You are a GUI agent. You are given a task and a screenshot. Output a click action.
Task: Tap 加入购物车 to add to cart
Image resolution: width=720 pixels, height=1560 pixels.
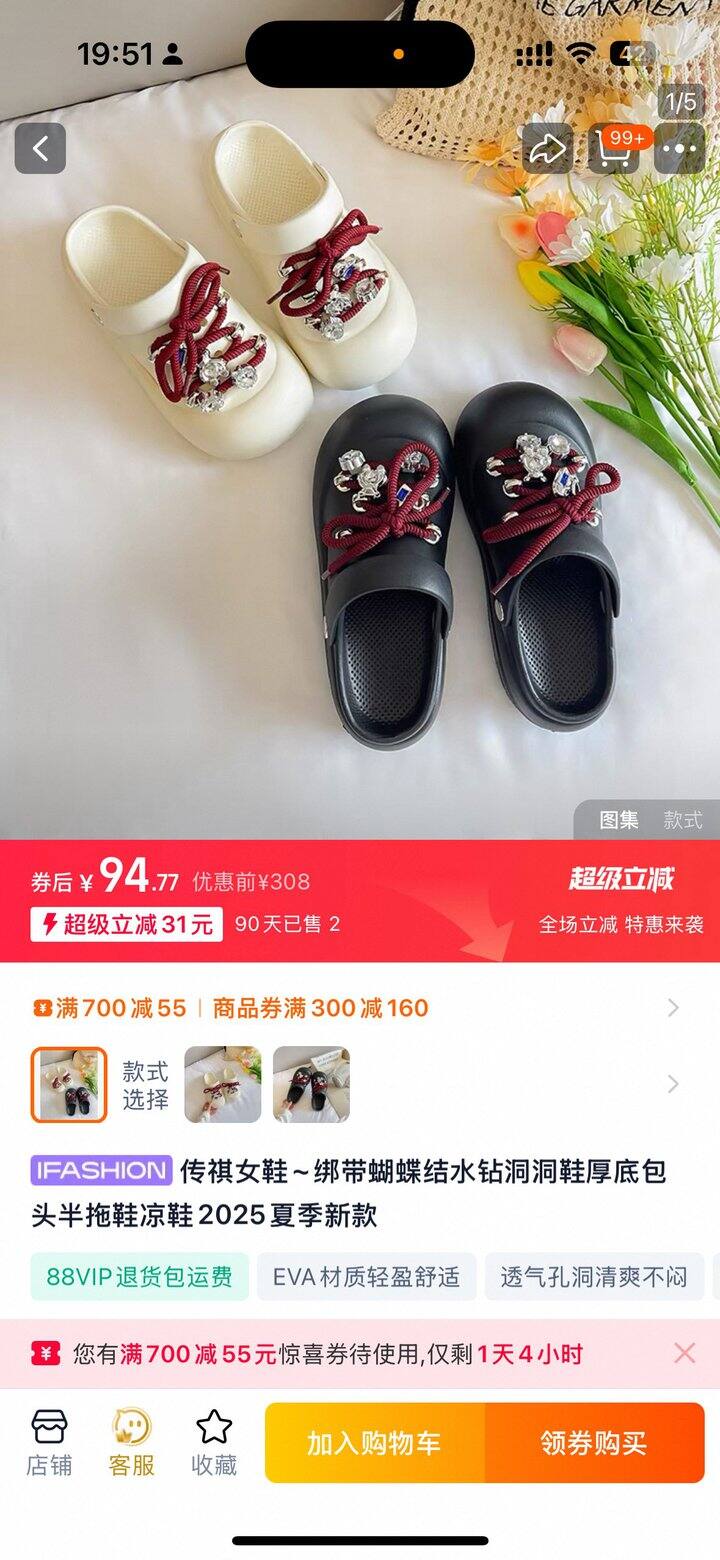click(374, 1443)
